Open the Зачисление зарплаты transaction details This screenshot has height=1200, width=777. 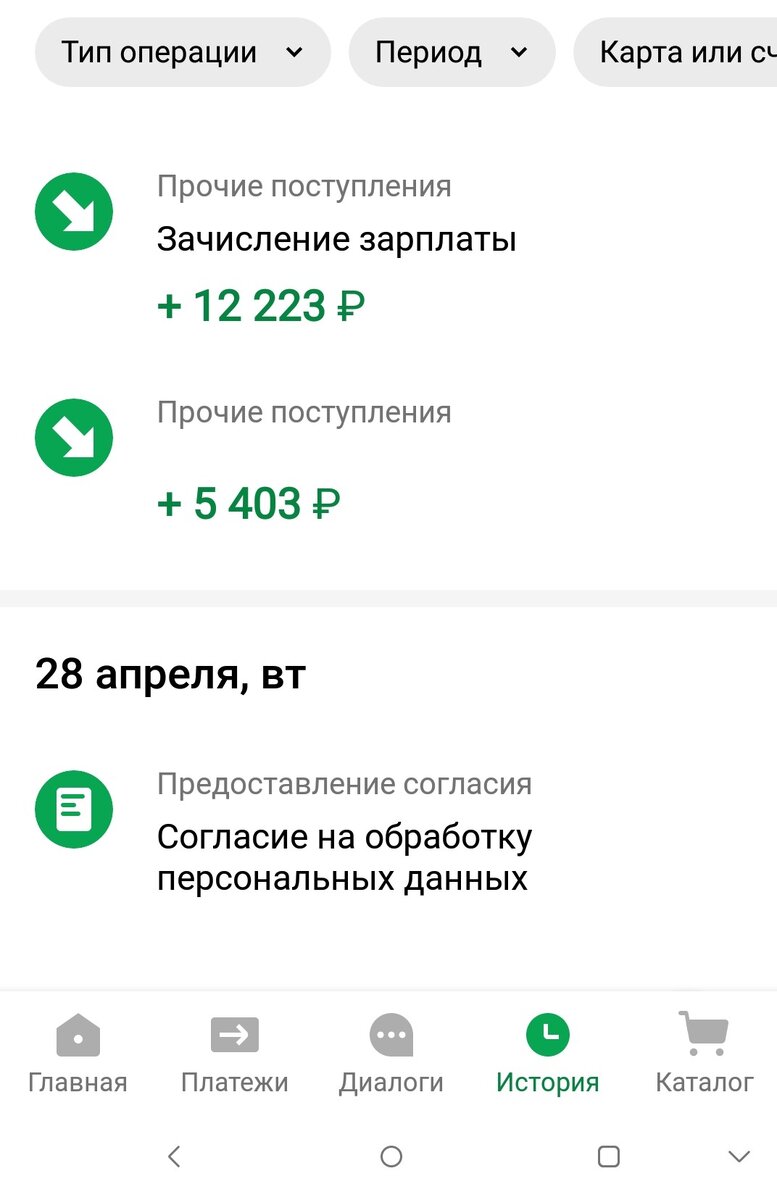coord(336,239)
